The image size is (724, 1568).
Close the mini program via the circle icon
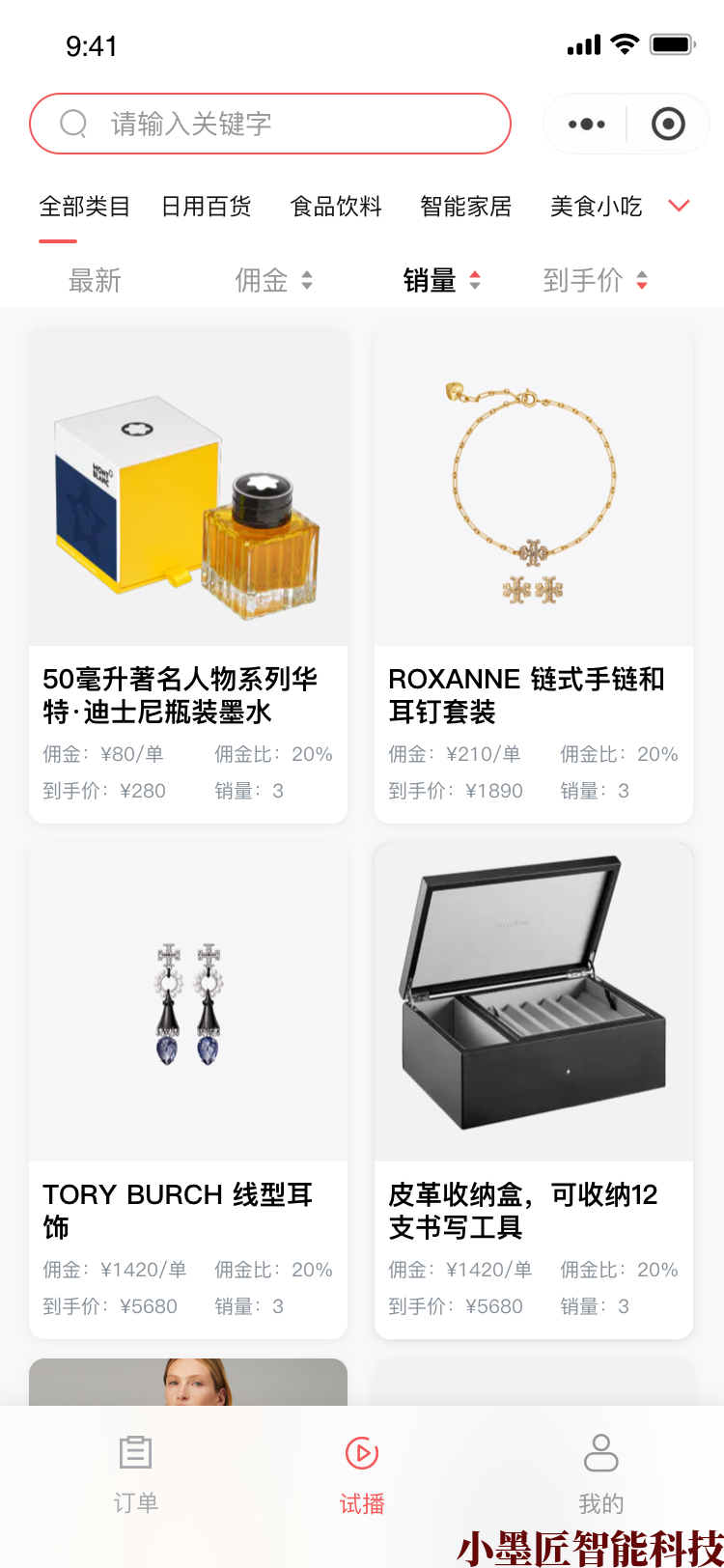tap(668, 125)
